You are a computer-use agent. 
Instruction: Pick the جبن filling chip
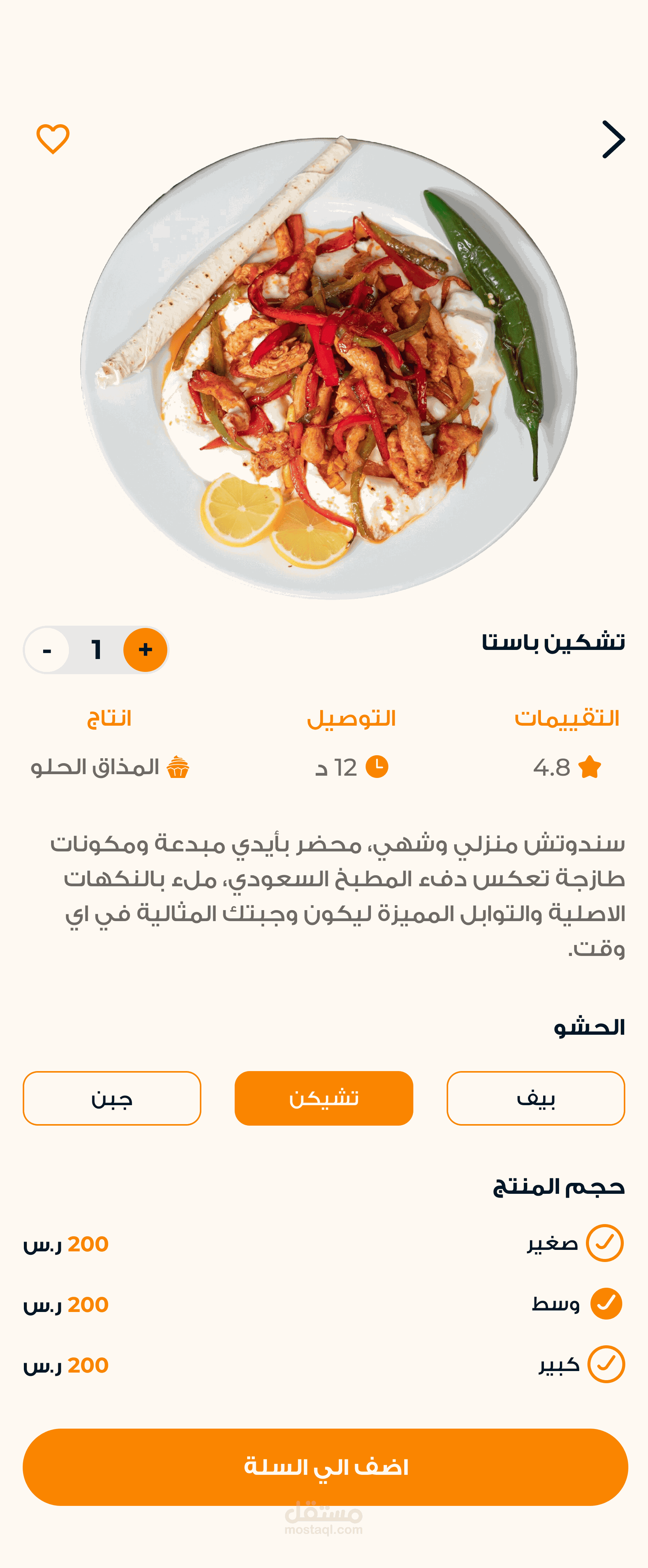coord(112,1098)
